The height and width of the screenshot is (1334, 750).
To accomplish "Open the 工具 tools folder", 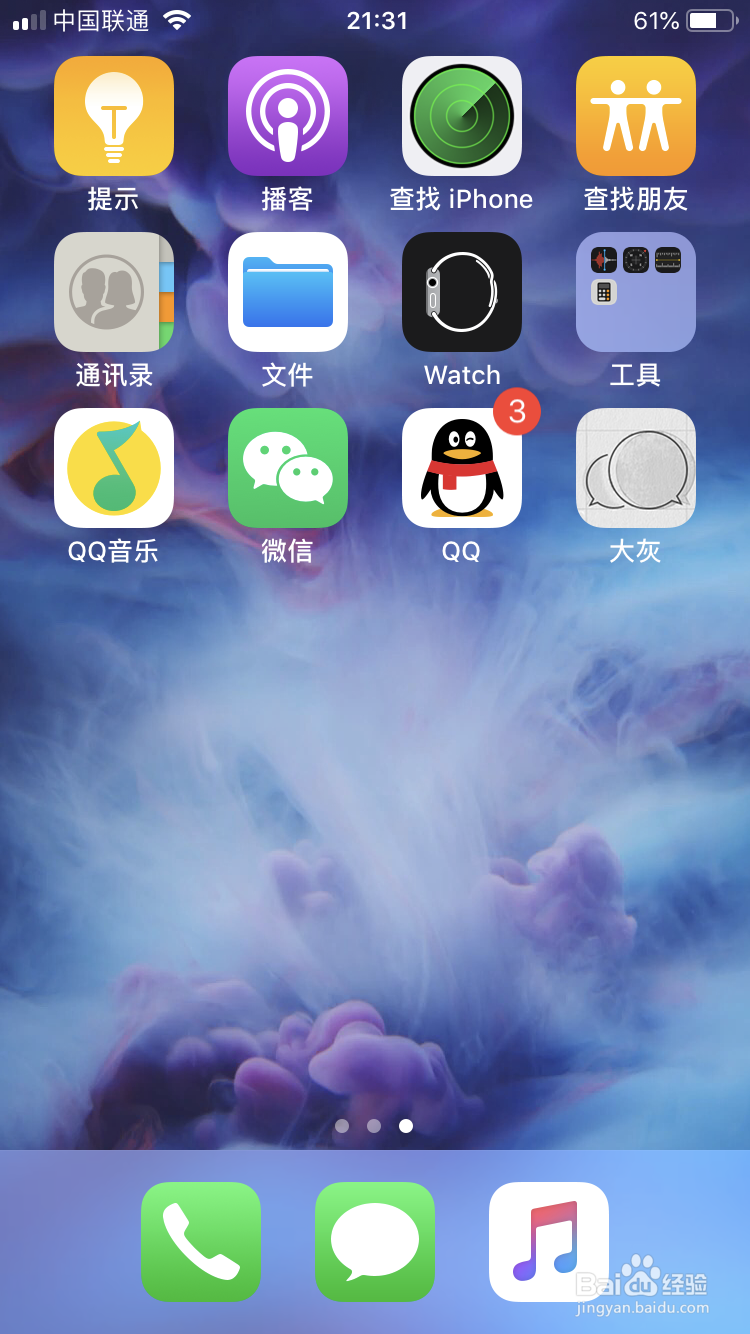I will coord(635,292).
